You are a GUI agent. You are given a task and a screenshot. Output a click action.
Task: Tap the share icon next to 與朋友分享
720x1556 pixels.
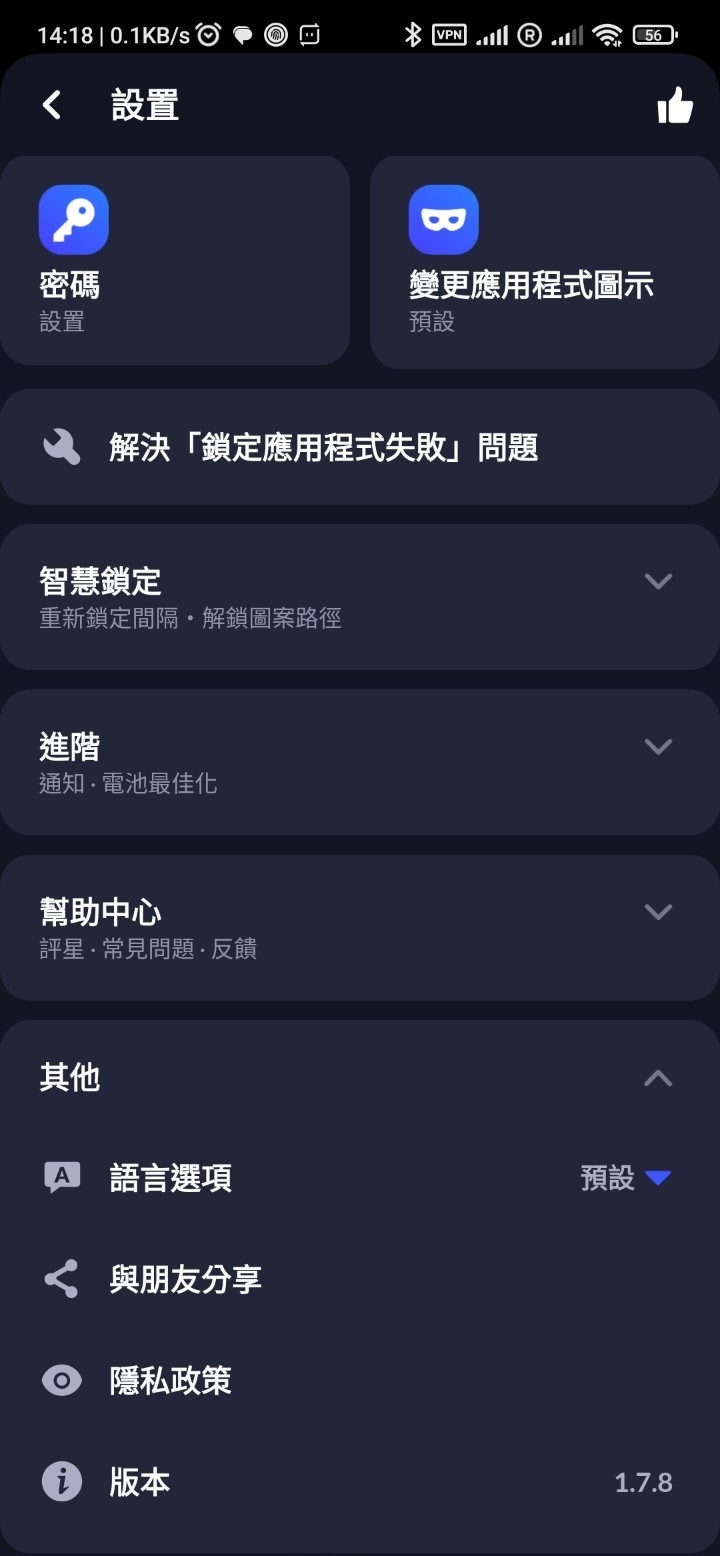[60, 1278]
